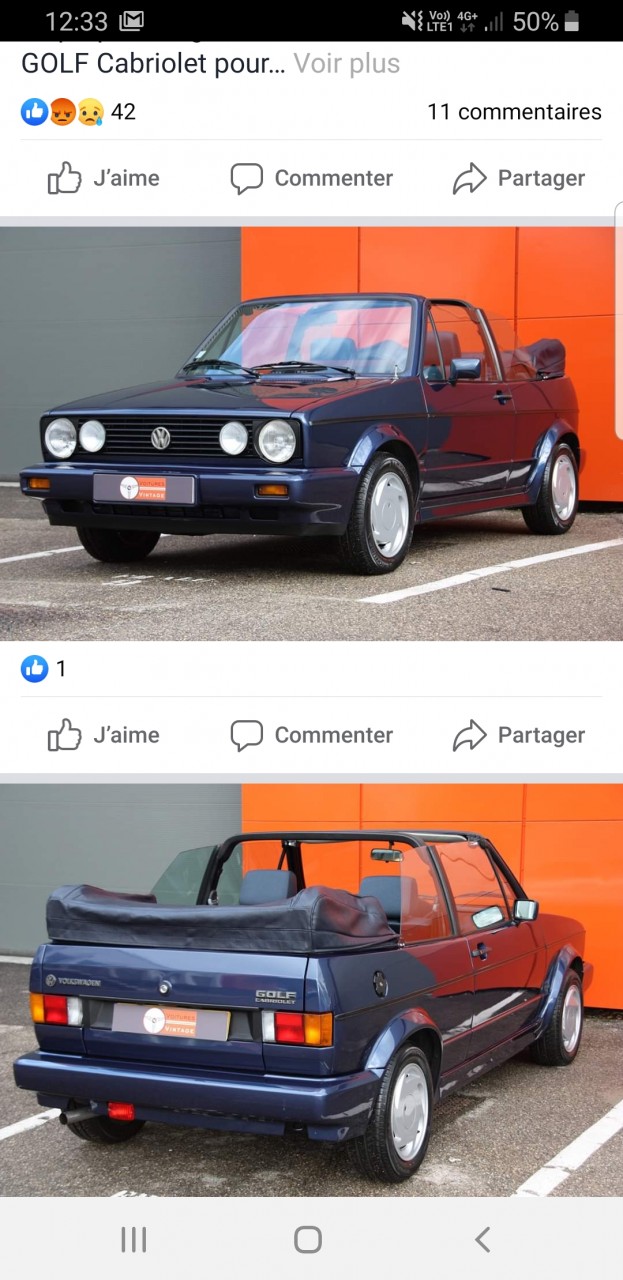Viewport: 623px width, 1280px height.
Task: View the 42 reactions on the post
Action: coord(78,112)
